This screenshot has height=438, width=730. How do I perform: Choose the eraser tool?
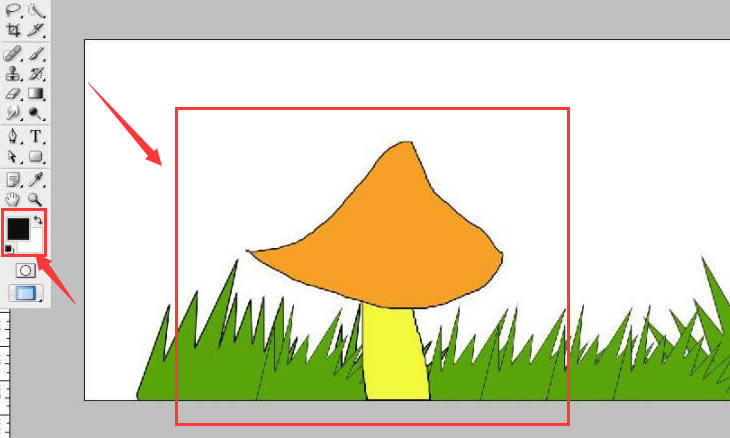(x=14, y=93)
